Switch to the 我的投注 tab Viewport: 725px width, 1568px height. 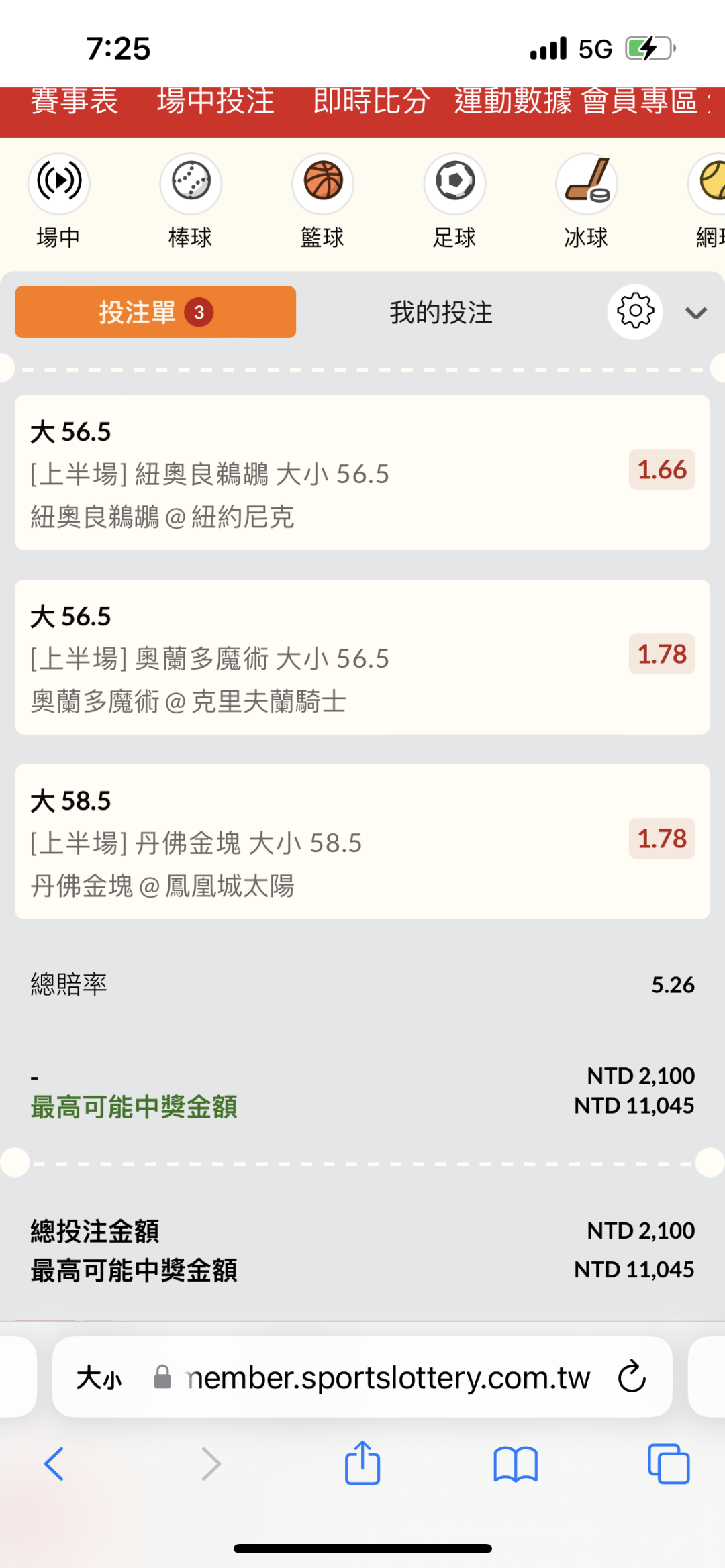(x=441, y=313)
